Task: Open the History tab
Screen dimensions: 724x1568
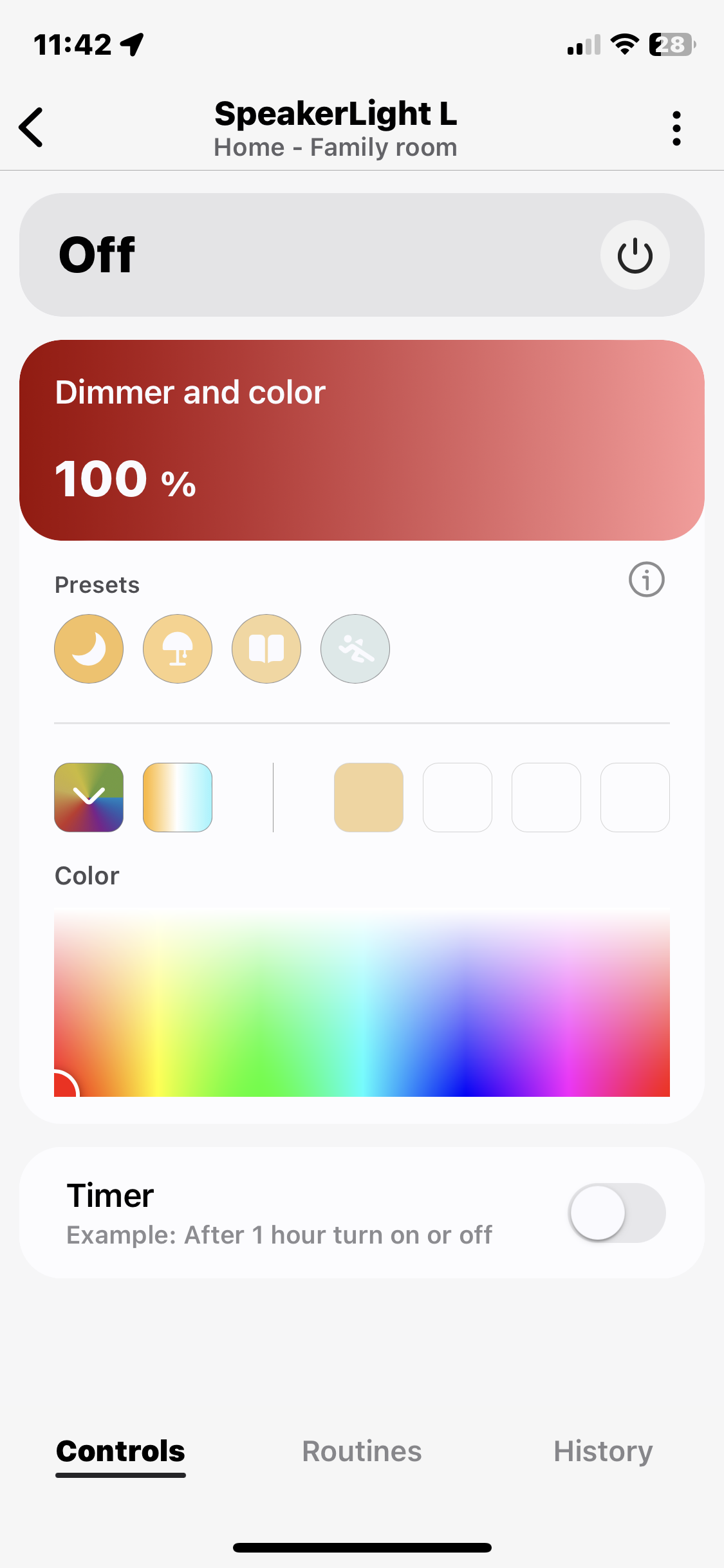Action: point(603,1451)
